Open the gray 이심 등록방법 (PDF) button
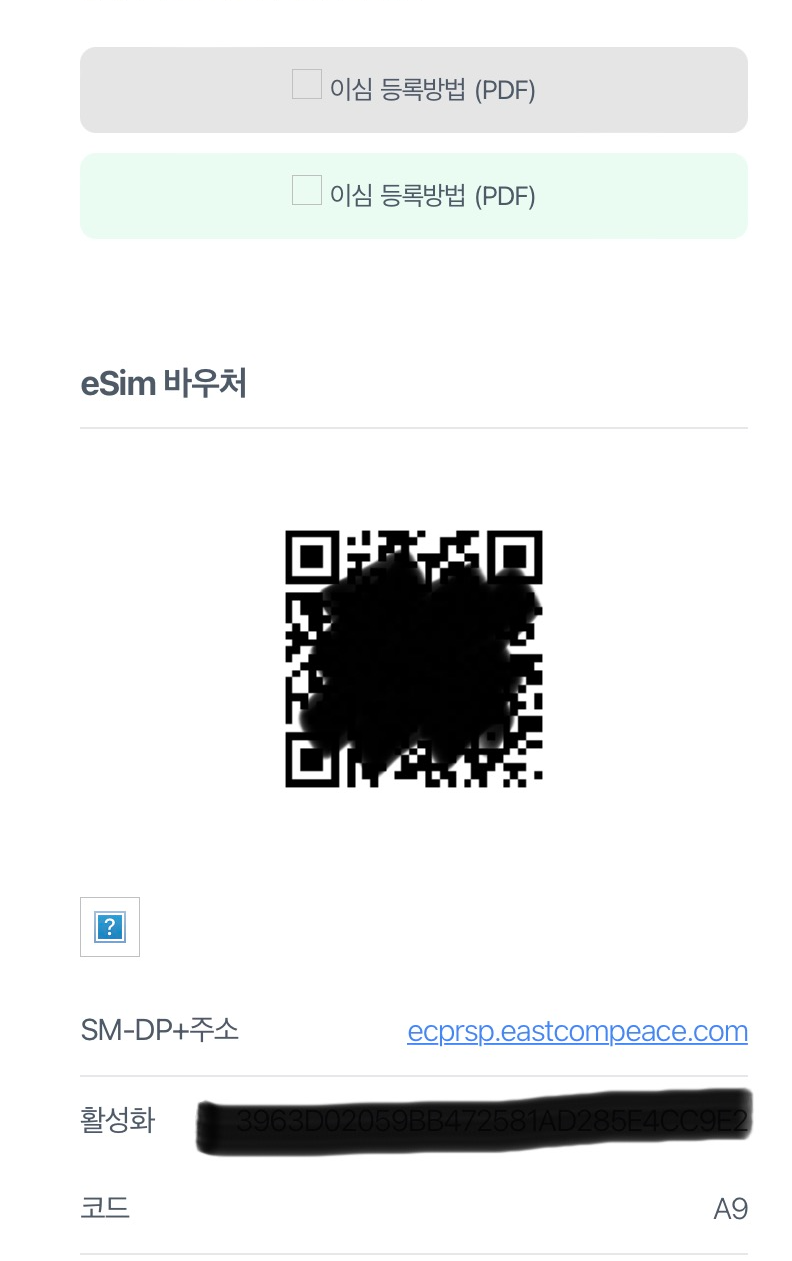Image resolution: width=792 pixels, height=1261 pixels. [x=414, y=90]
